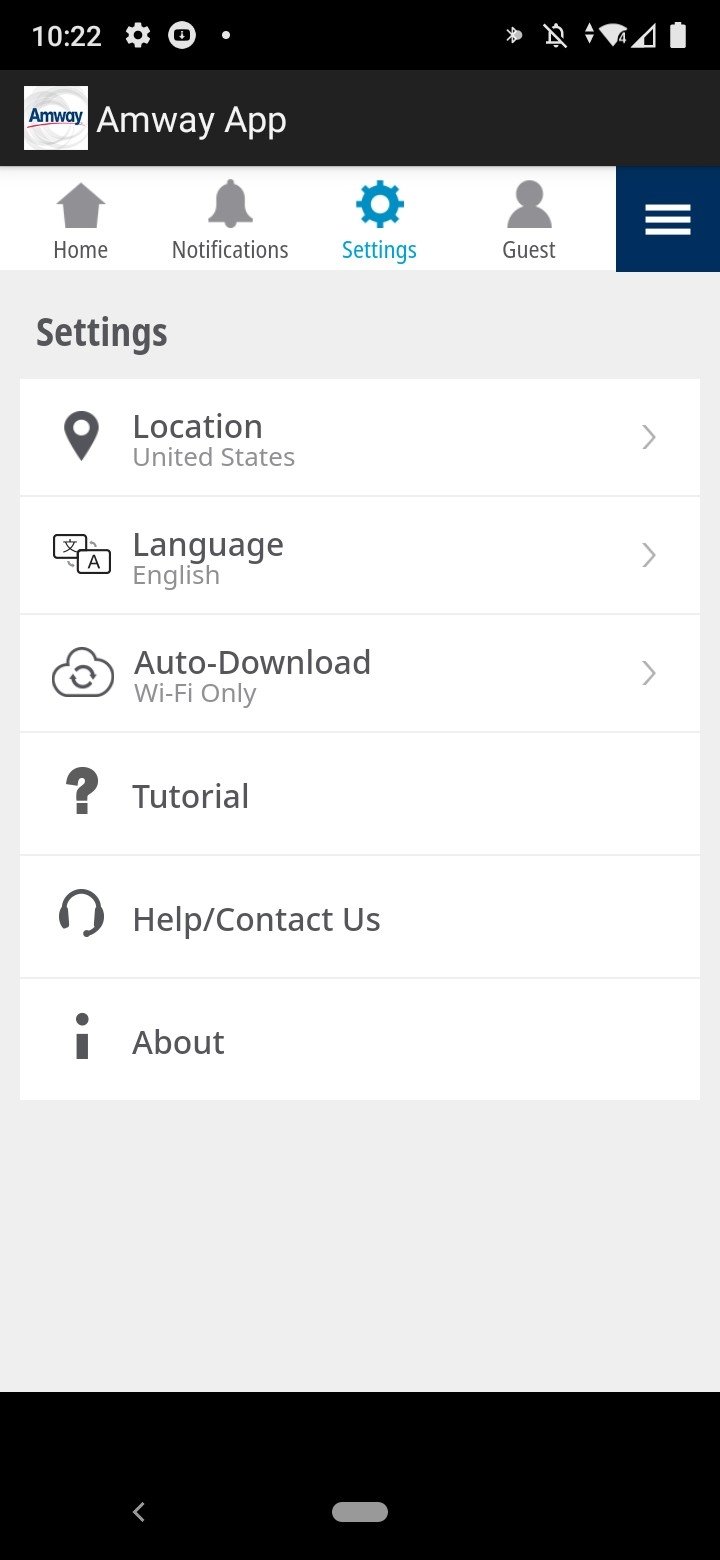Open the Guest profile tab

(x=529, y=221)
